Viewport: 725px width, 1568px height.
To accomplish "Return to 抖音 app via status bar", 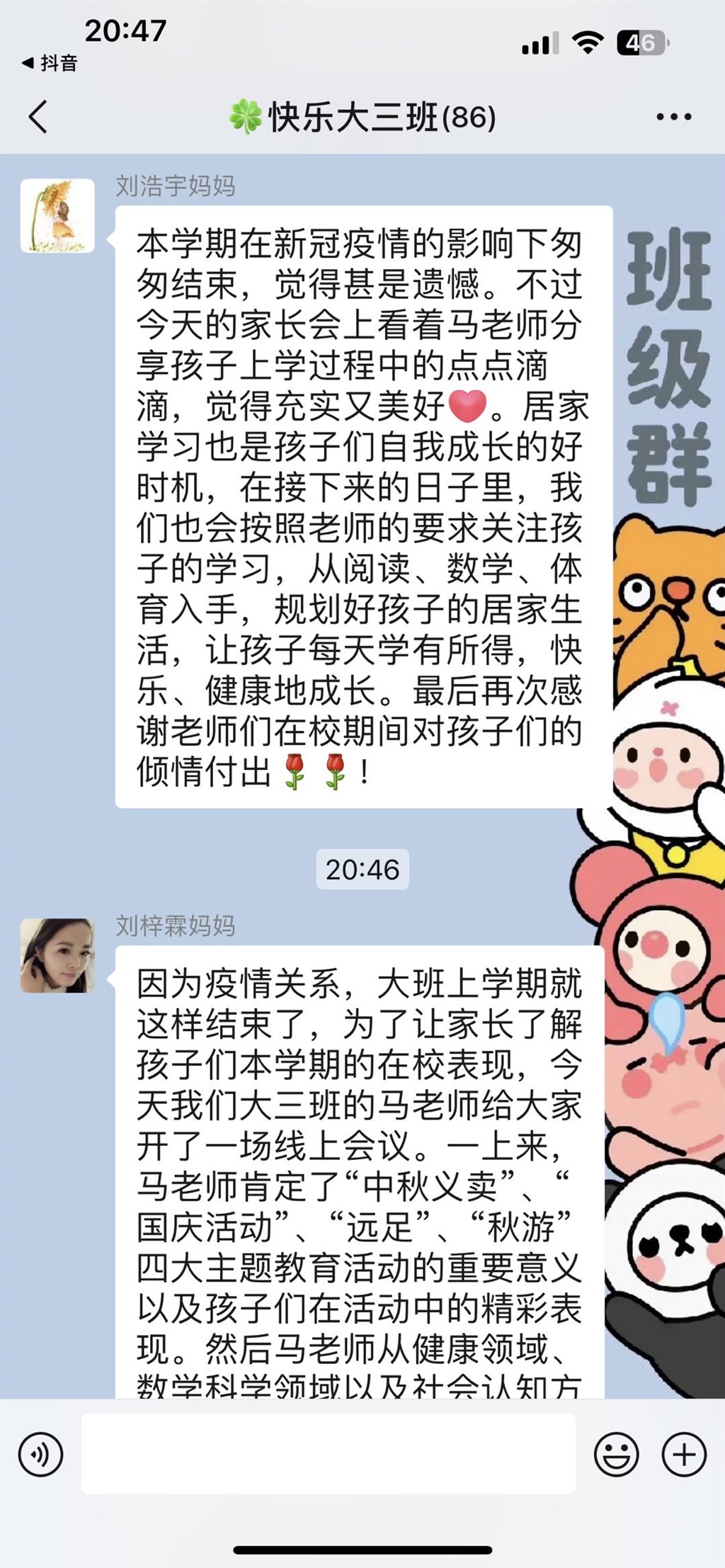I will pos(50,63).
